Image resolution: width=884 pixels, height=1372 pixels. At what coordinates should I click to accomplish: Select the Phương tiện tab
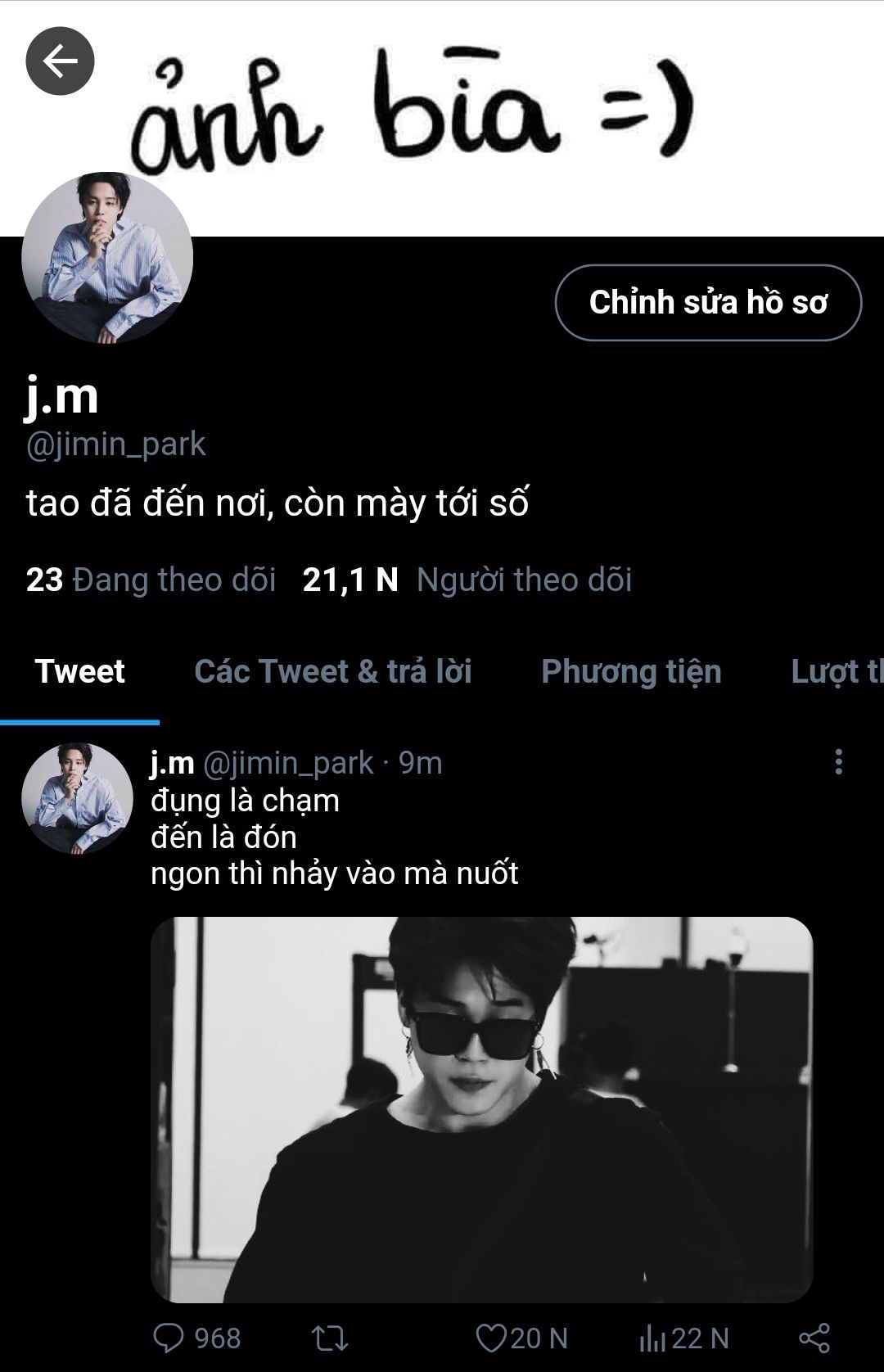point(631,671)
